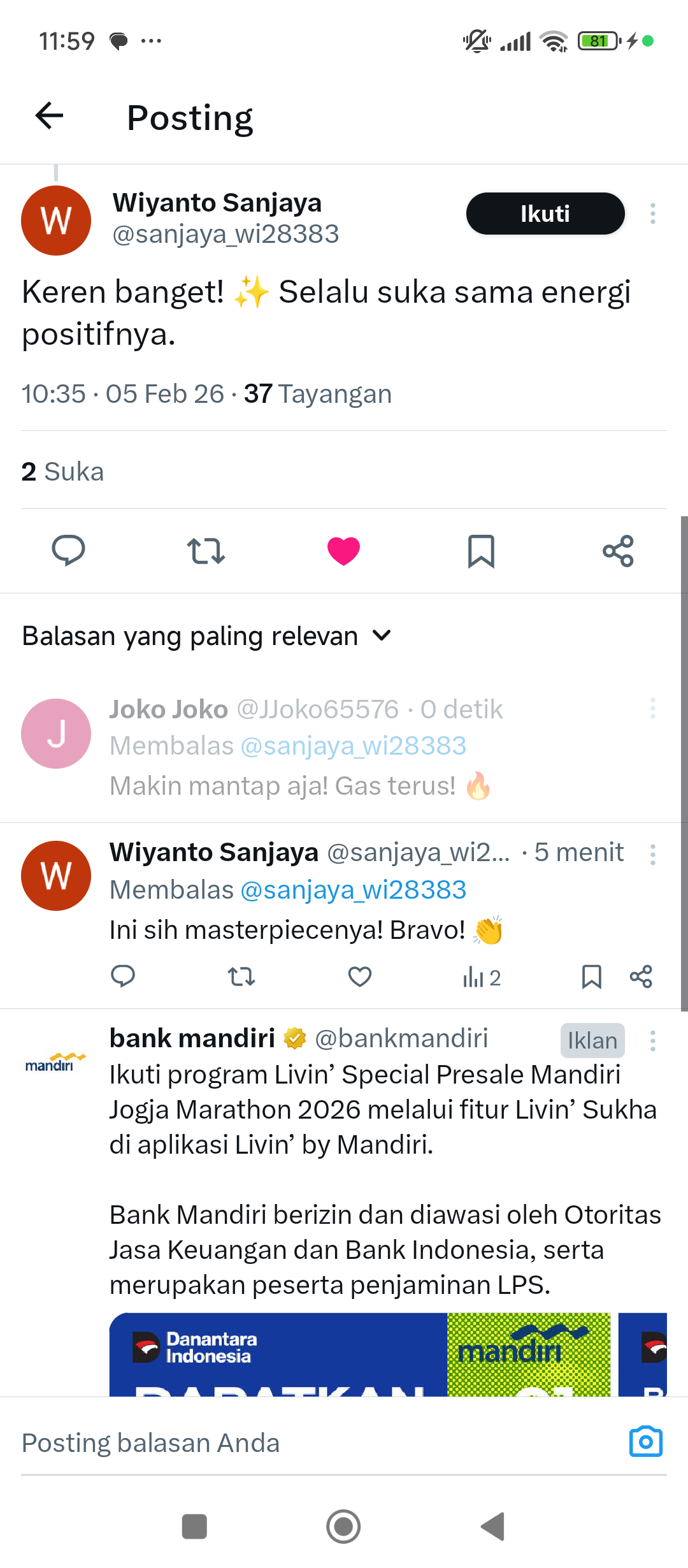Repost the main post
The height and width of the screenshot is (1568, 688).
[x=206, y=551]
